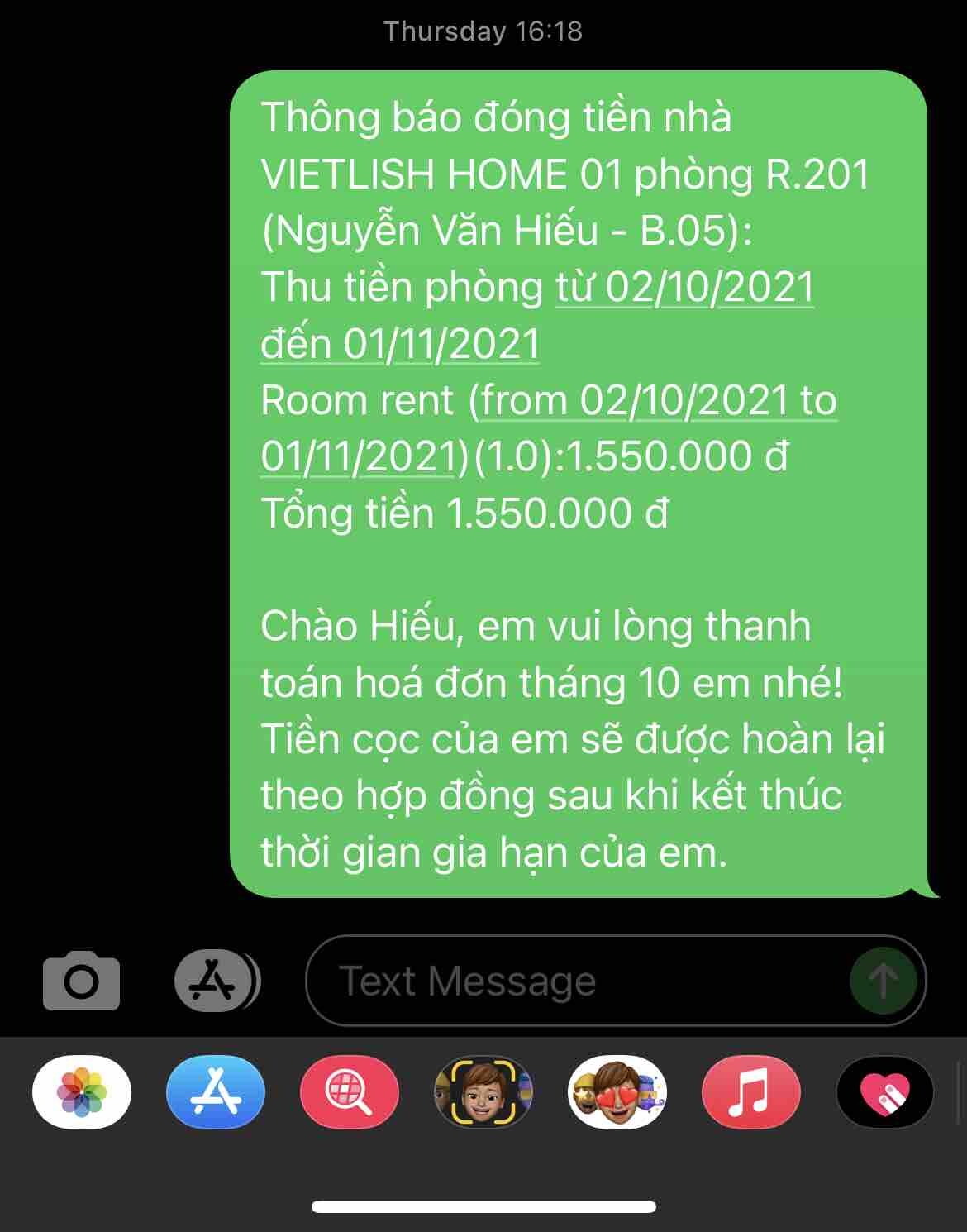The height and width of the screenshot is (1232, 967).
Task: Open the Digital Touch heart app
Action: [884, 1091]
